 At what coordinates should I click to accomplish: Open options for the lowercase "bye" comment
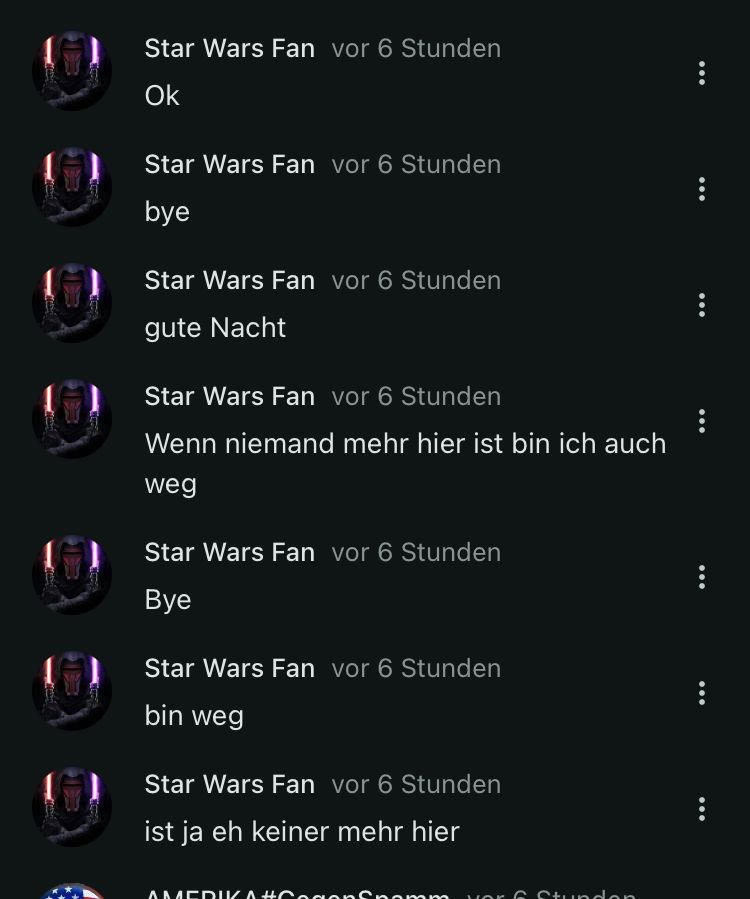[702, 189]
